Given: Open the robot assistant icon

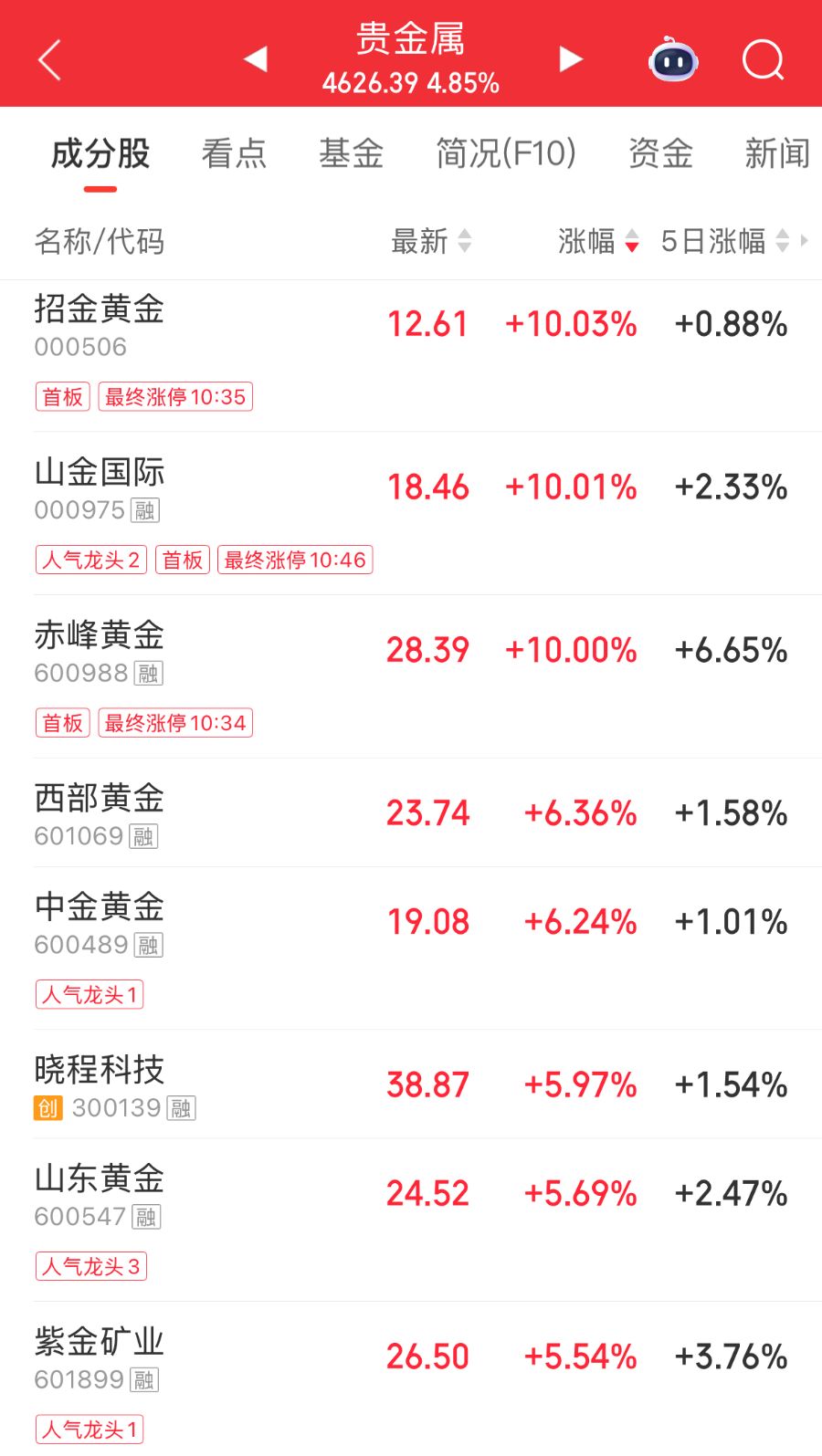Looking at the screenshot, I should [x=673, y=59].
